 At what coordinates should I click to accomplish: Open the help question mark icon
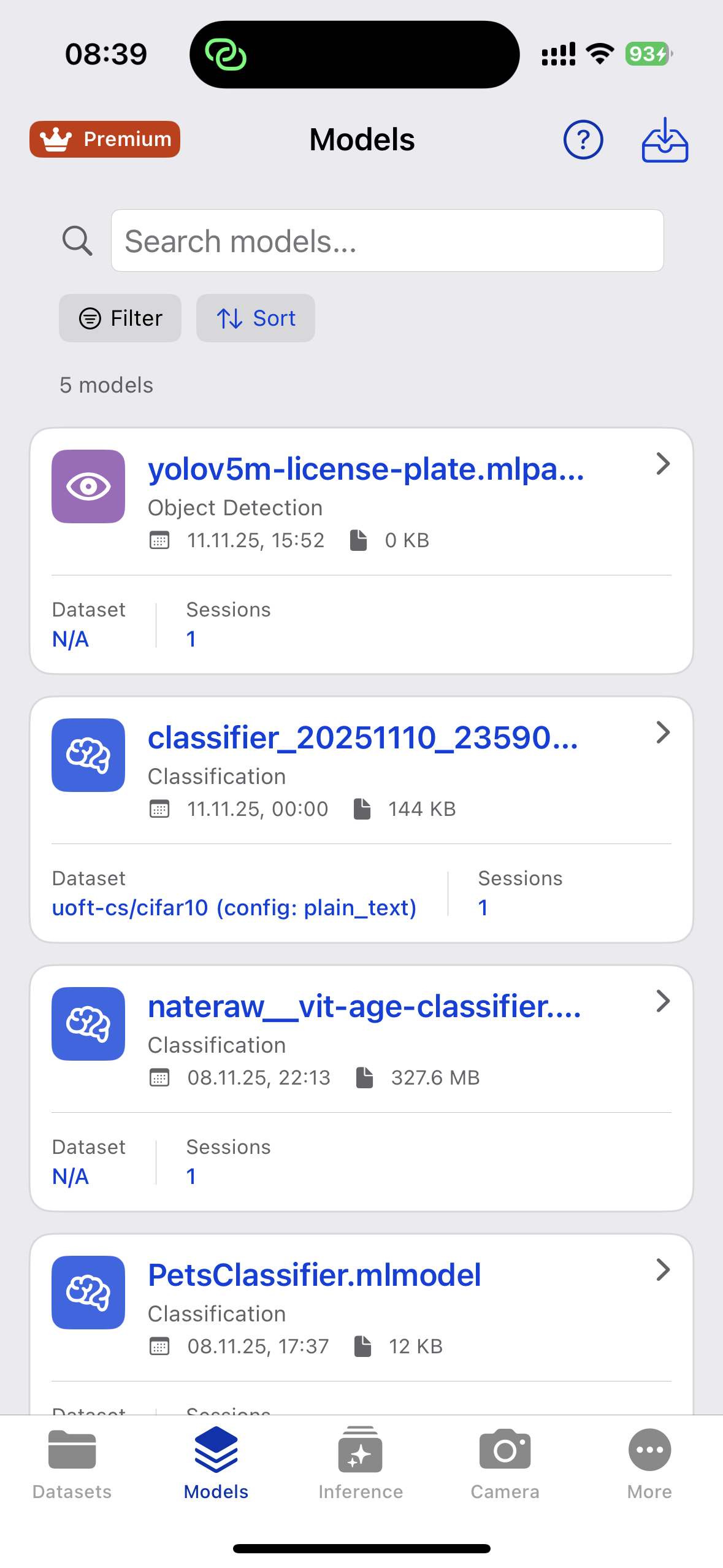click(x=583, y=140)
